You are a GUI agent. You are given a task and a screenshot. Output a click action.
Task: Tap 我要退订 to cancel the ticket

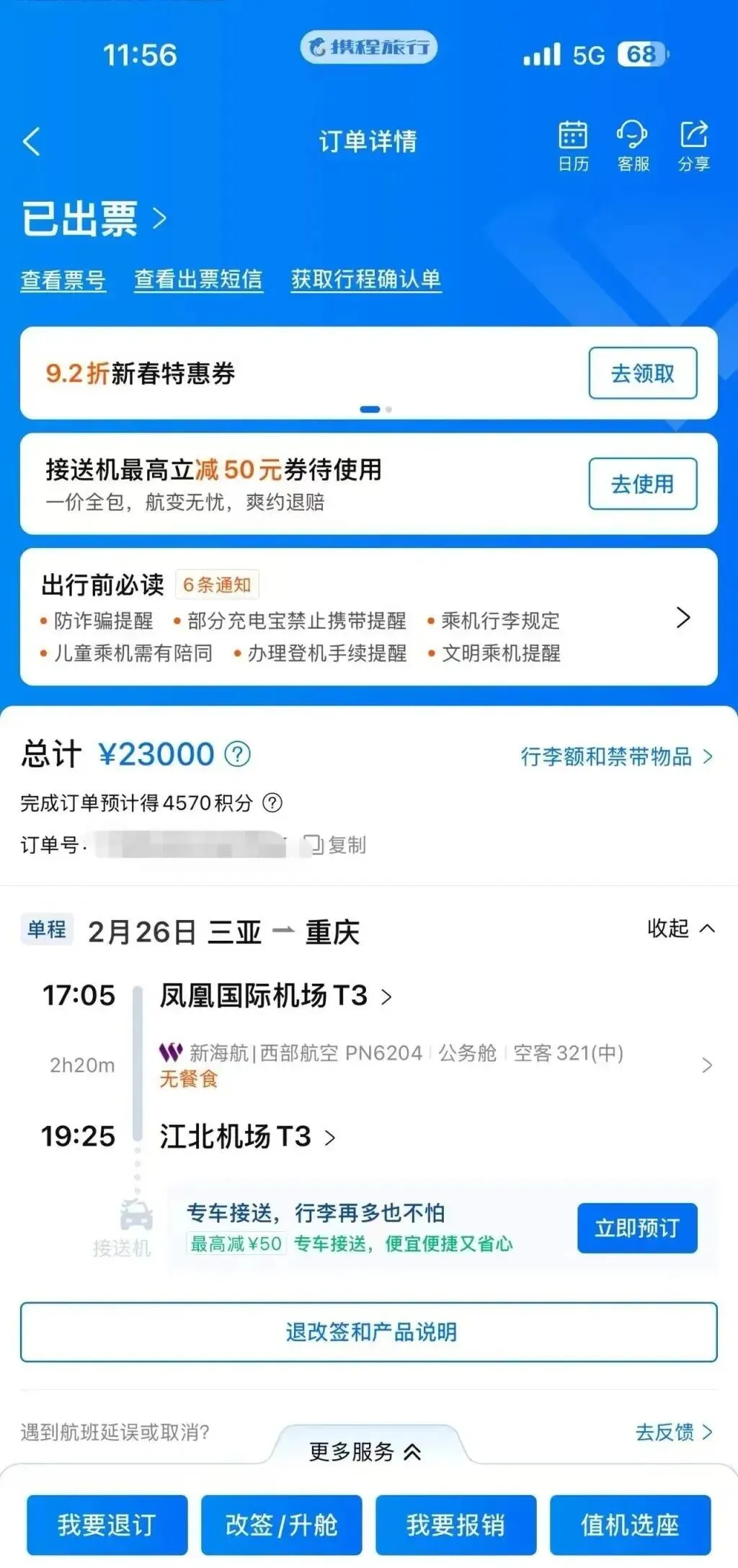pos(107,1524)
